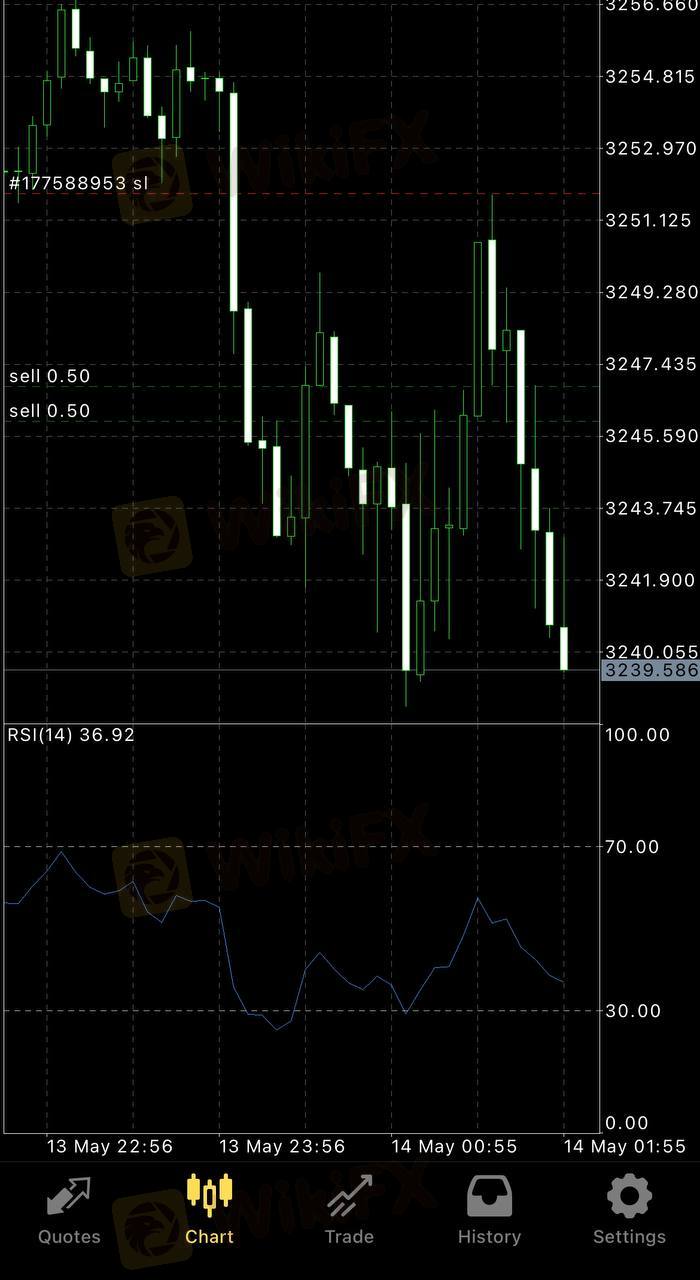700x1280 pixels.
Task: Select the Chart tab
Action: [x=209, y=1210]
